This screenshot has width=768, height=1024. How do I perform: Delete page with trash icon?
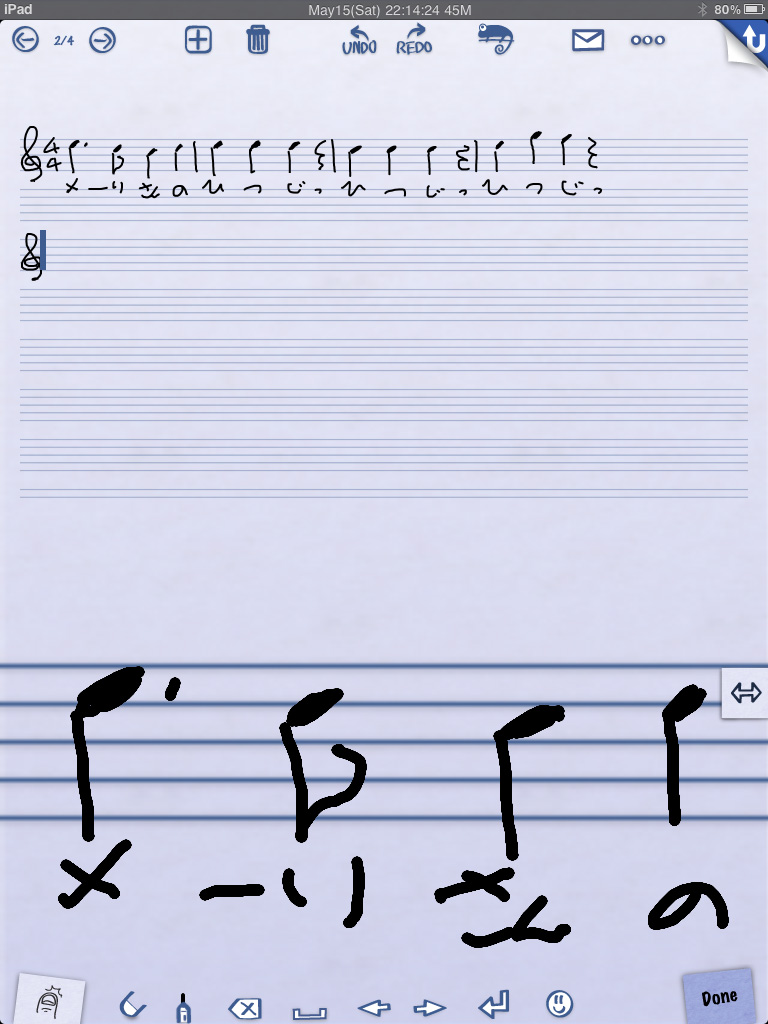(x=258, y=41)
